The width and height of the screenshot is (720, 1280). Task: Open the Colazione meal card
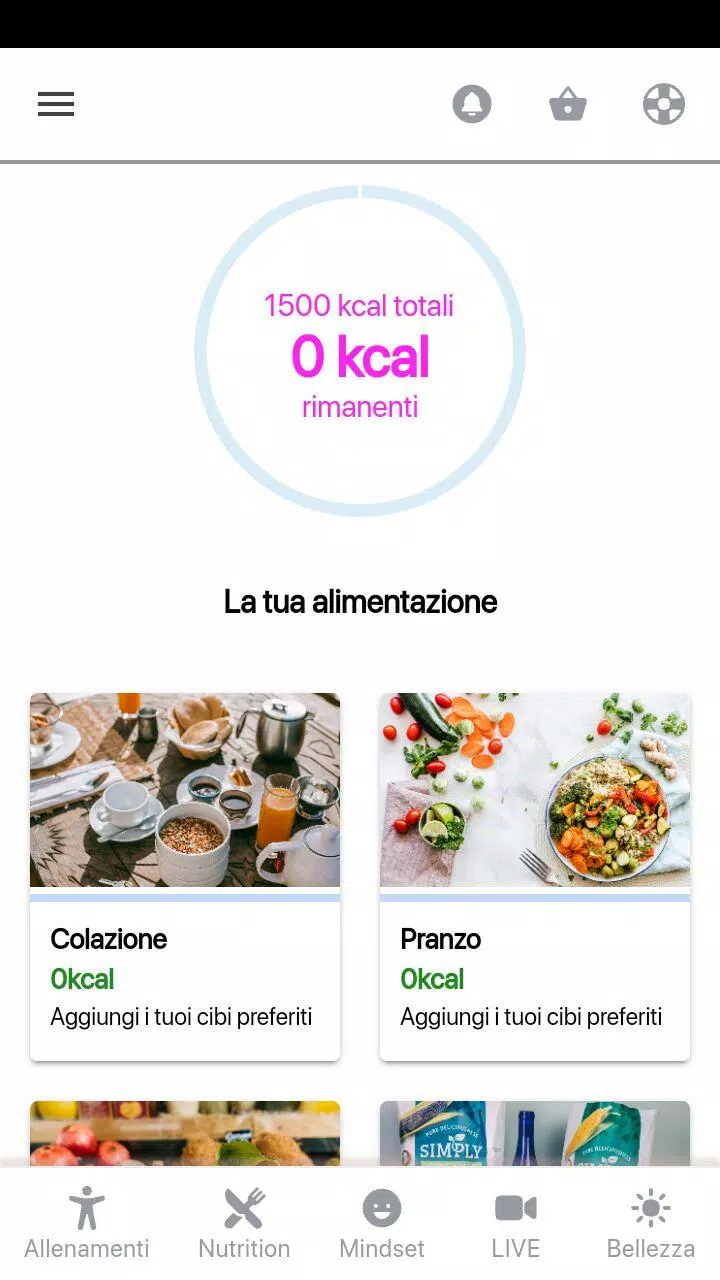(185, 876)
